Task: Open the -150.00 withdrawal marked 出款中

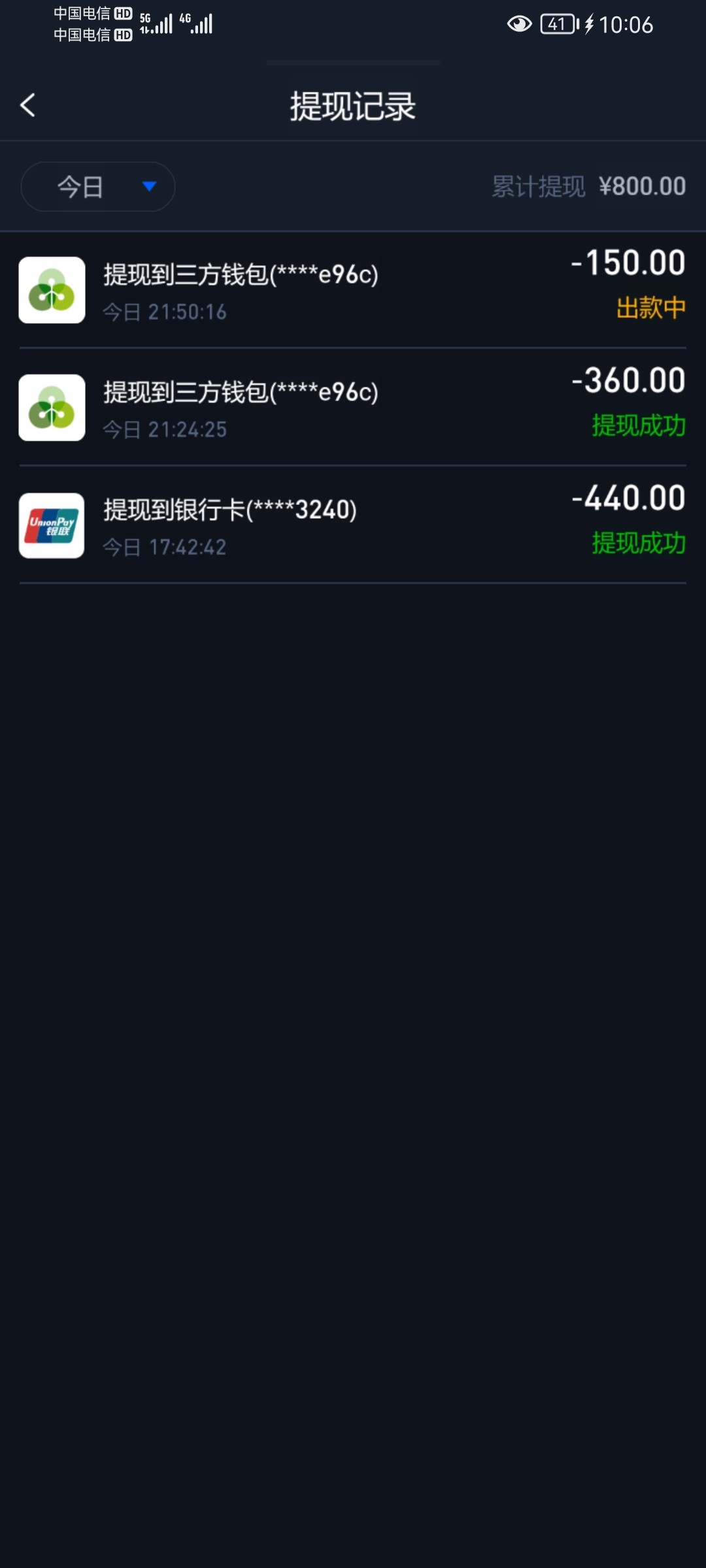Action: coord(353,290)
